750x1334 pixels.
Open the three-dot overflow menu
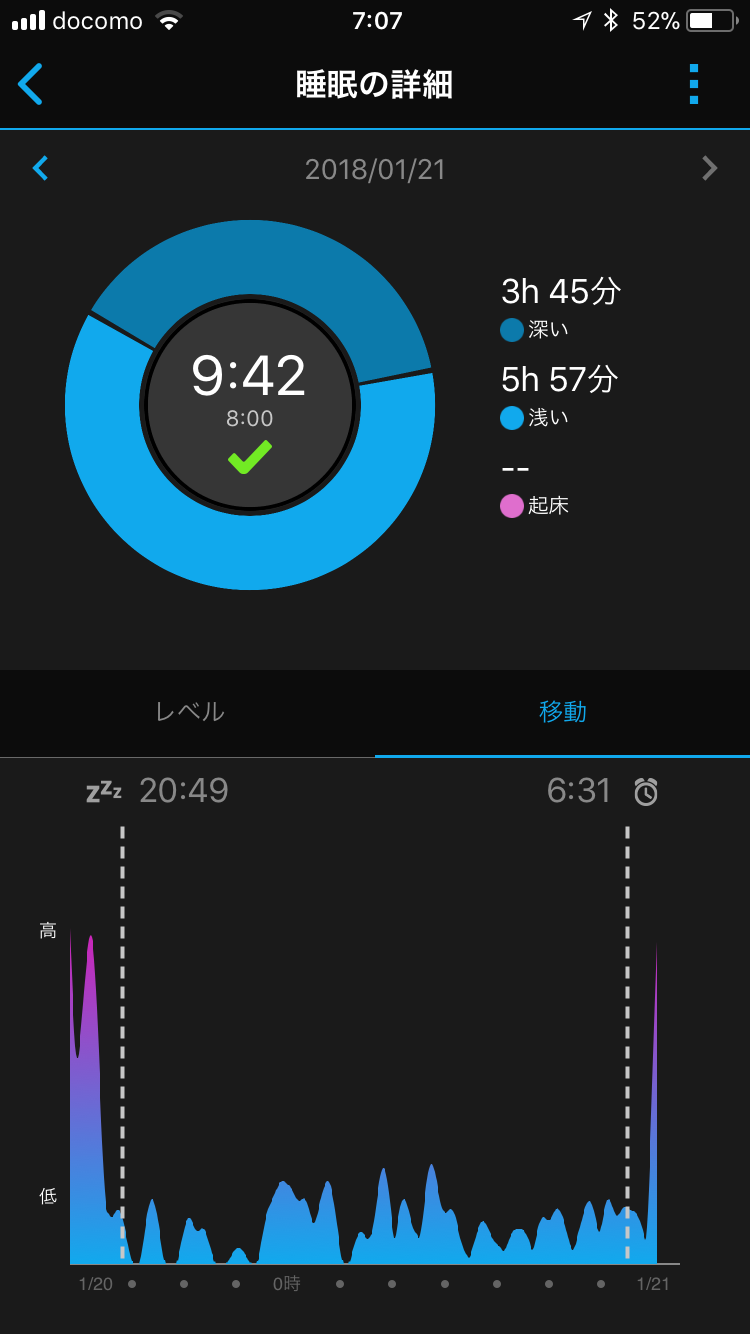click(693, 84)
